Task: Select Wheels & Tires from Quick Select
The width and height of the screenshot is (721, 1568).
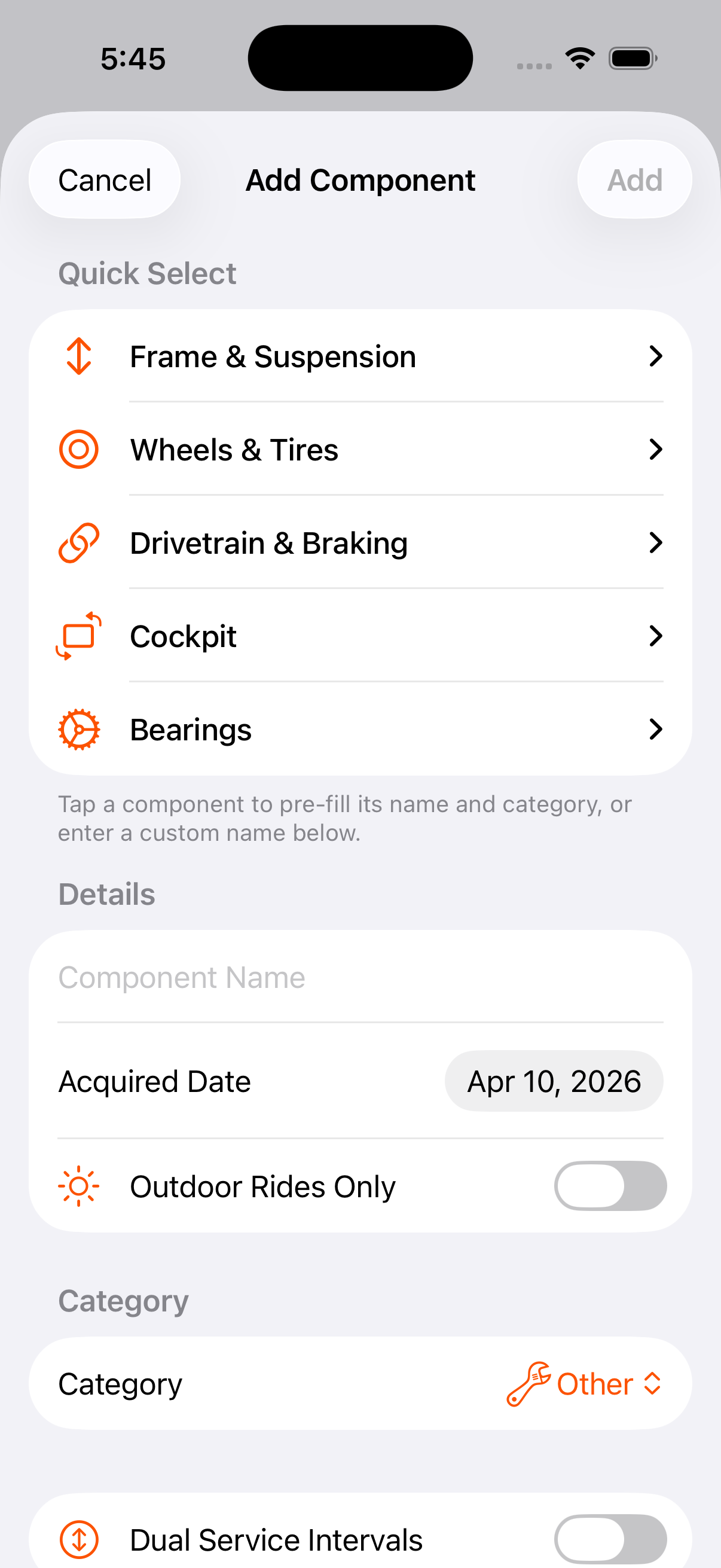Action: (360, 449)
